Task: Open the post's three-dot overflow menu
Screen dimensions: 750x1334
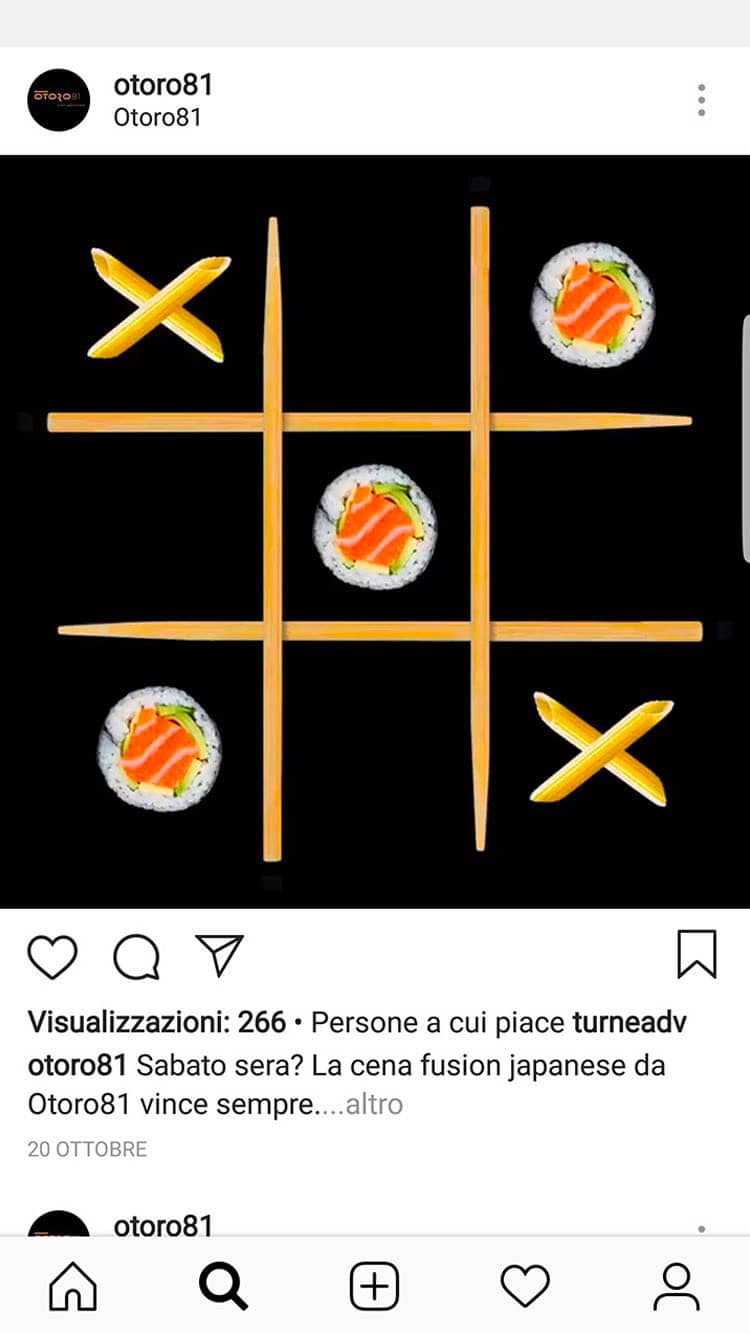Action: click(702, 100)
